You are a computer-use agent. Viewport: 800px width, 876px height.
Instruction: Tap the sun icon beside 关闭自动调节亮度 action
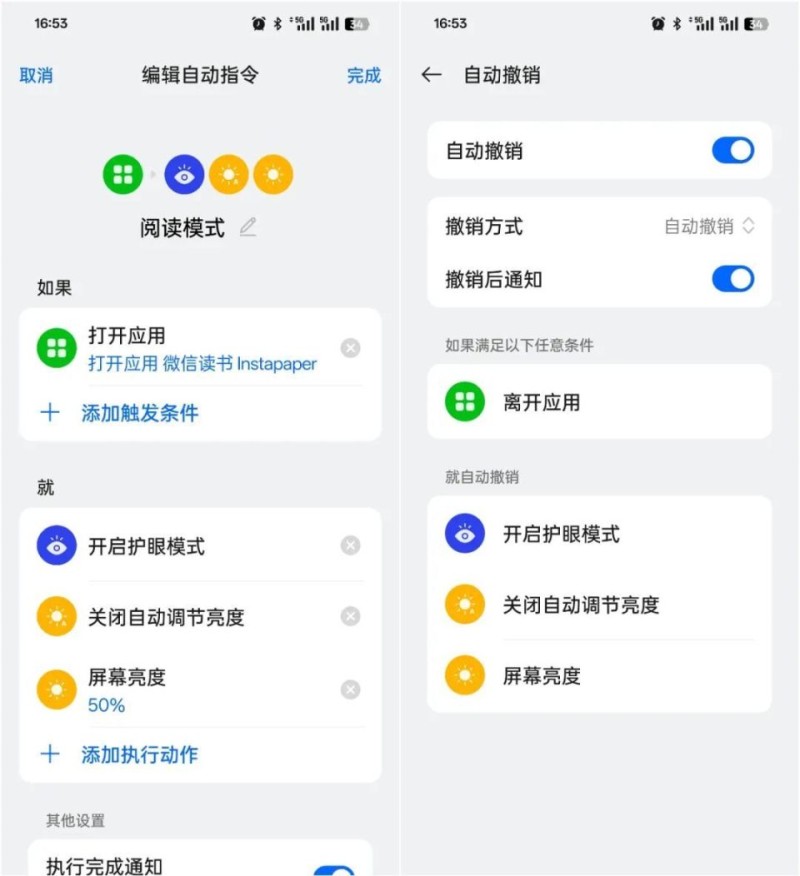tap(56, 617)
